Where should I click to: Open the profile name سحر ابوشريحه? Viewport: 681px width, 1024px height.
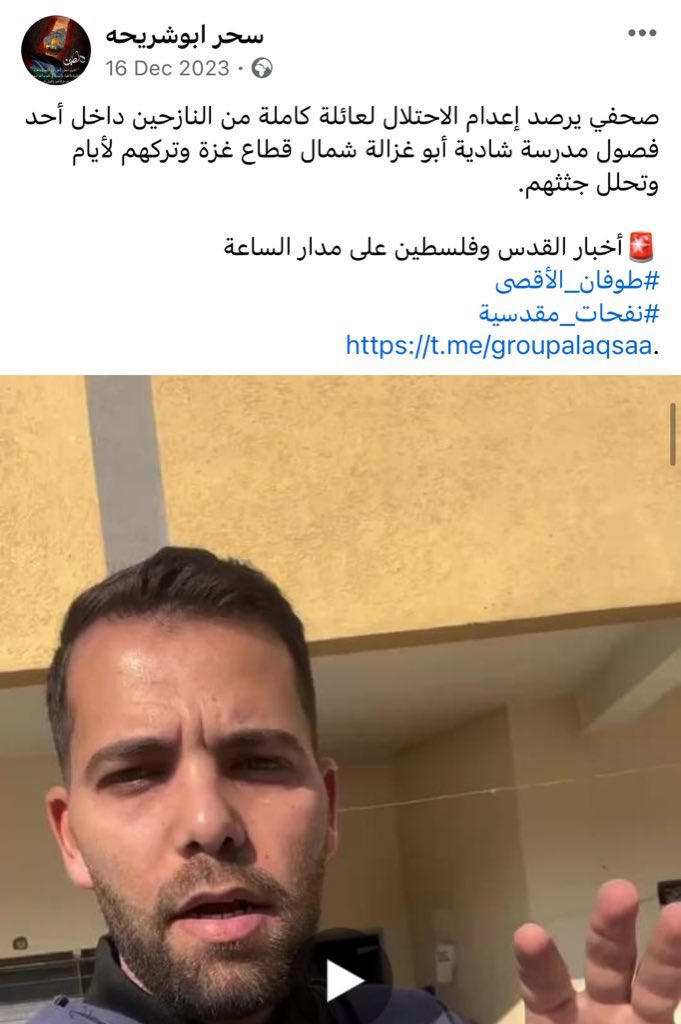tap(201, 36)
